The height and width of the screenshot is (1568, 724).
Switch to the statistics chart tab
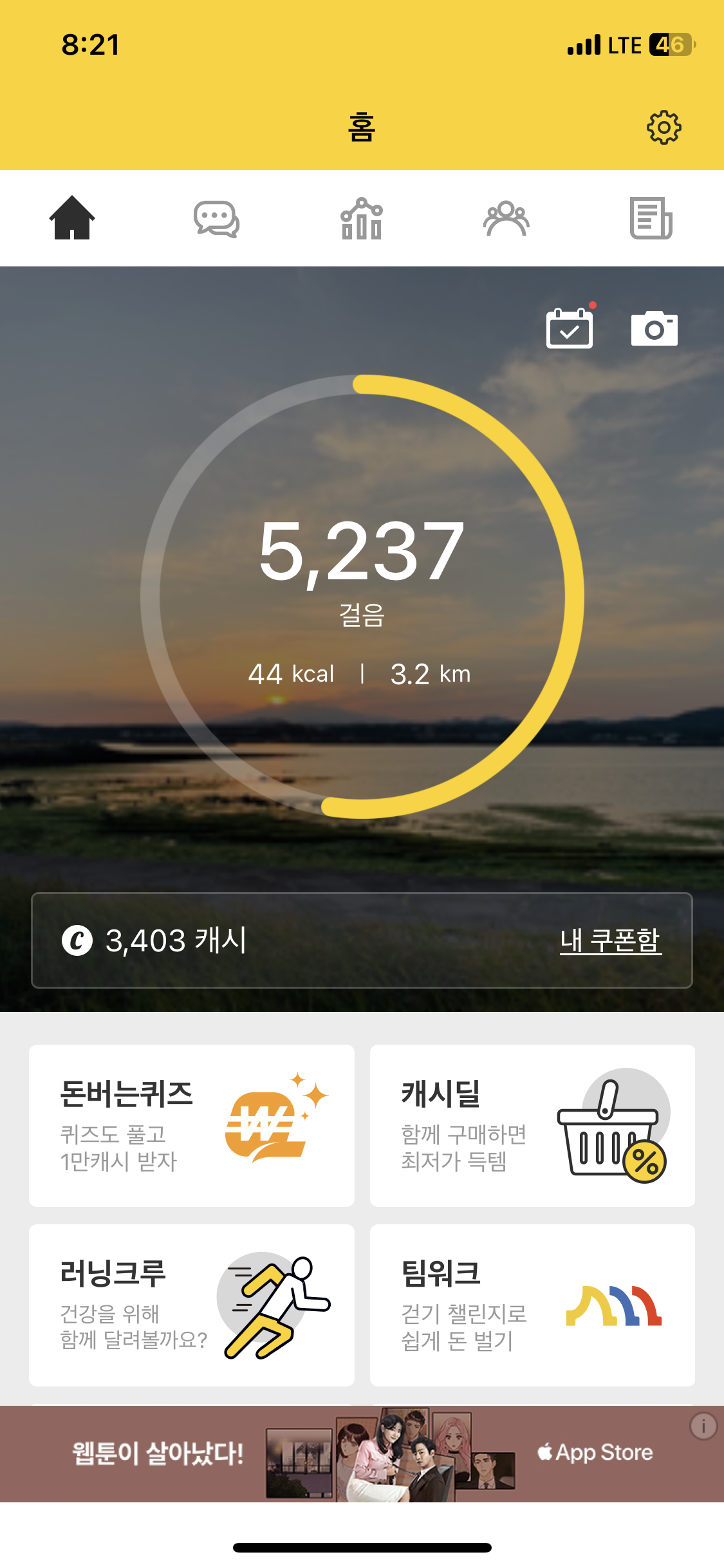(x=362, y=219)
